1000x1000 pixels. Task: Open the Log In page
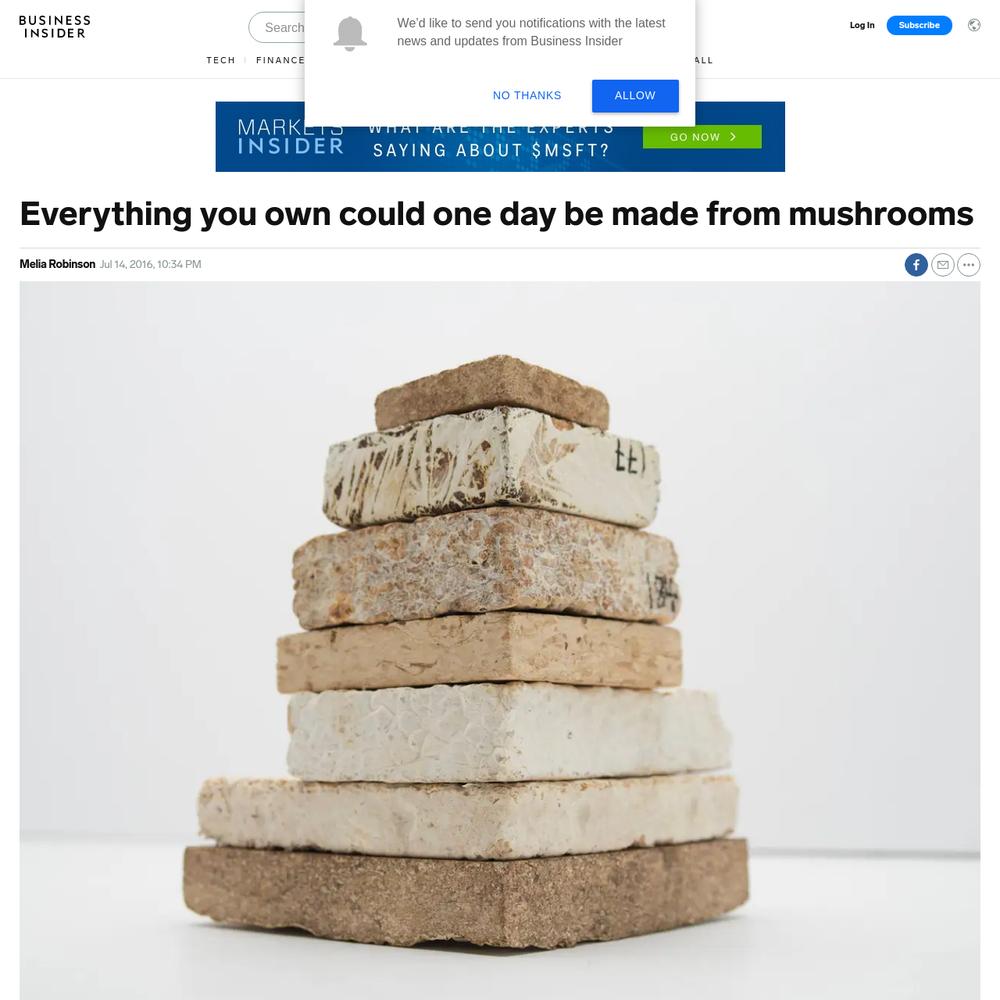[x=862, y=25]
